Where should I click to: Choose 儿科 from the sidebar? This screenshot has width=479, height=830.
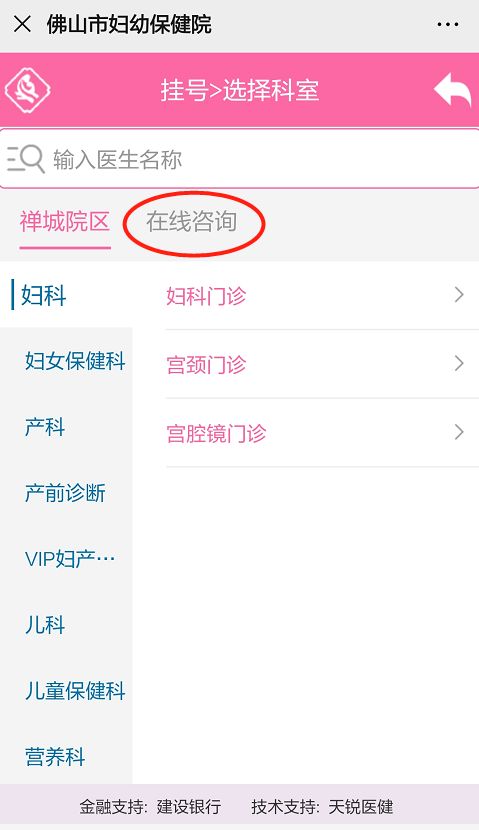pos(66,625)
